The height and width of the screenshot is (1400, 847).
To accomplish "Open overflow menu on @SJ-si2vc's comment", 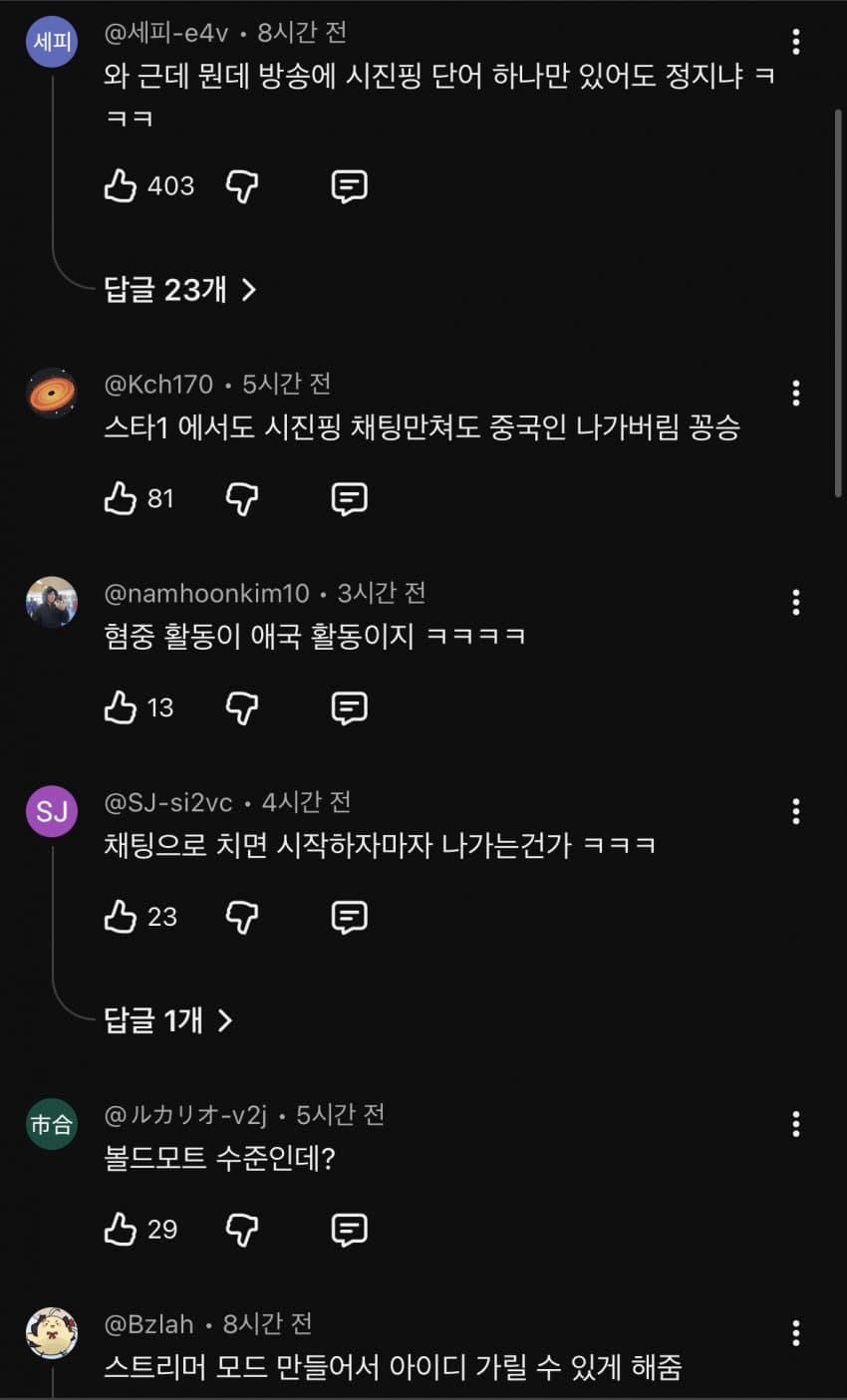I will pos(795,811).
